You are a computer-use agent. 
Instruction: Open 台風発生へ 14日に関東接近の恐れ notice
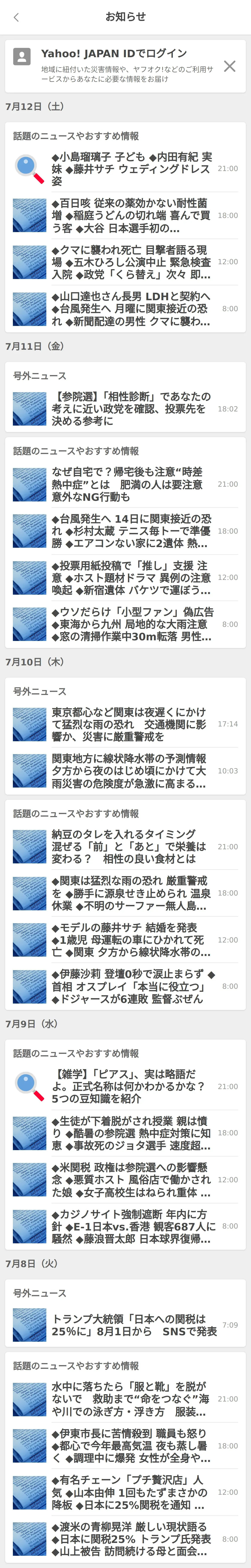[x=131, y=531]
